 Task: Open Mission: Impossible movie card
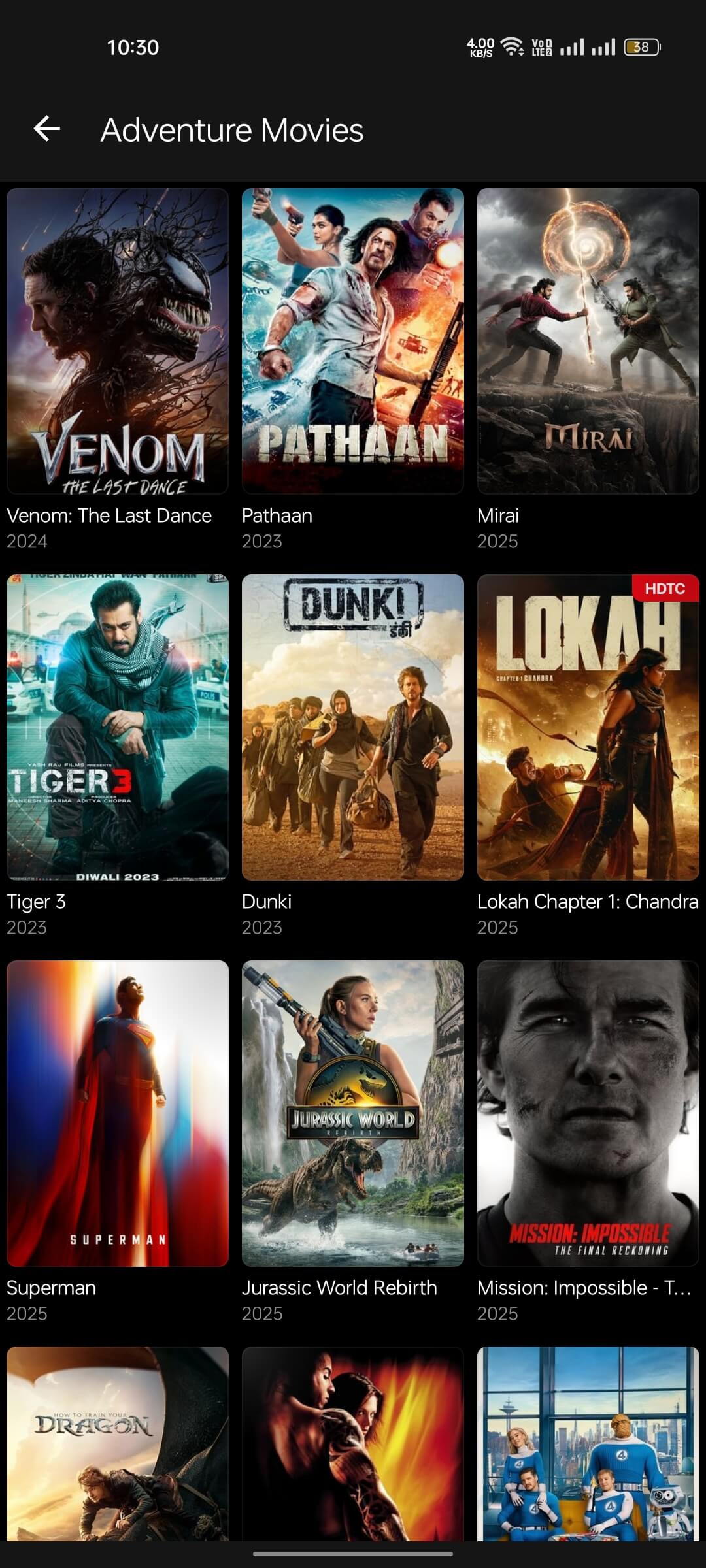point(588,1113)
